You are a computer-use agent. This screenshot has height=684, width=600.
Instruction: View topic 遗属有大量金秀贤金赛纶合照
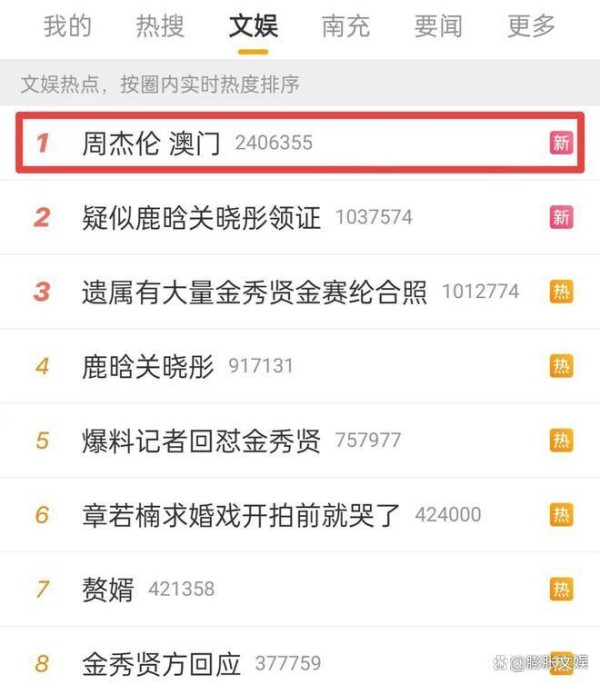(x=254, y=292)
